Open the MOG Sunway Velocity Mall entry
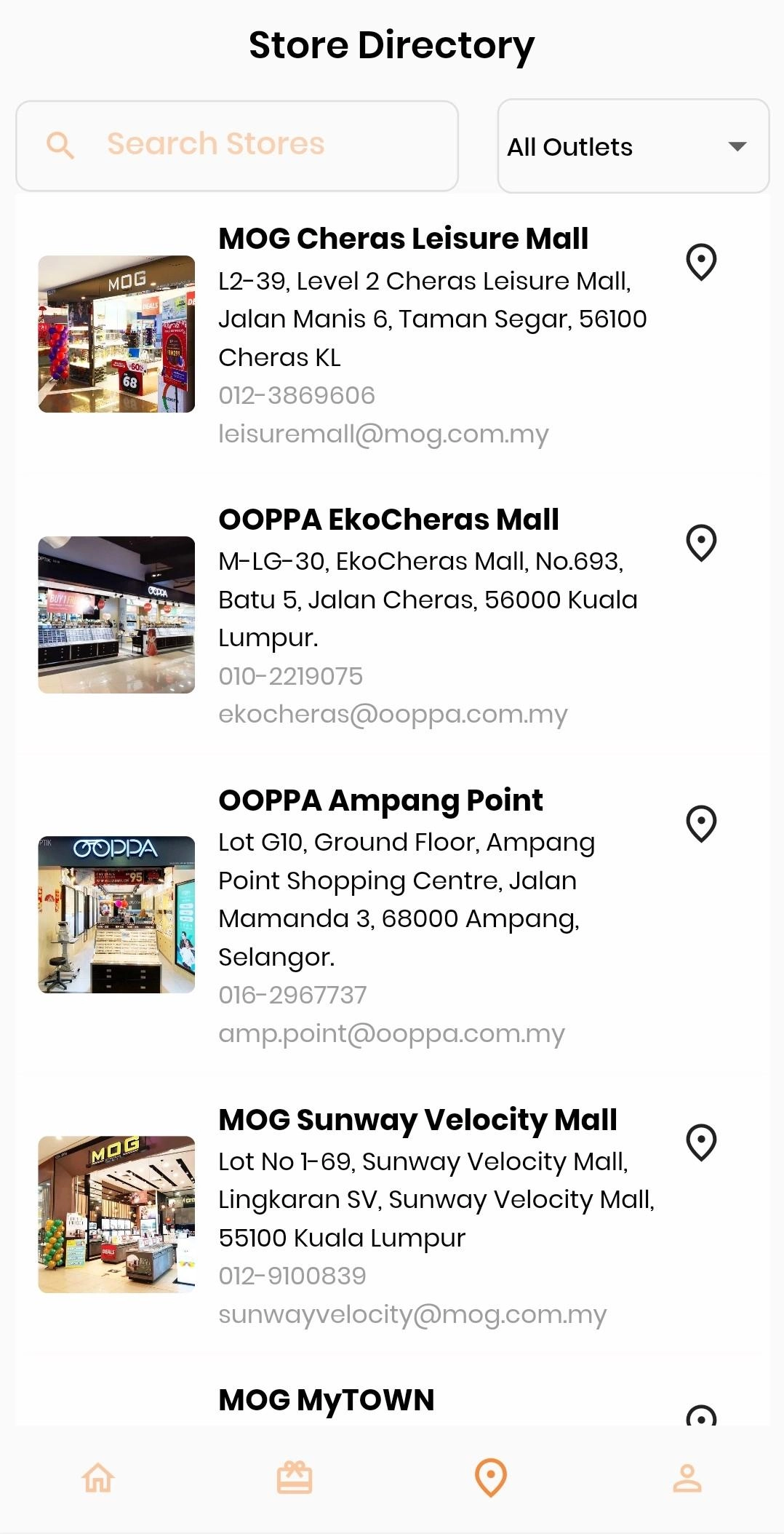Image resolution: width=784 pixels, height=1534 pixels. coord(417,1120)
